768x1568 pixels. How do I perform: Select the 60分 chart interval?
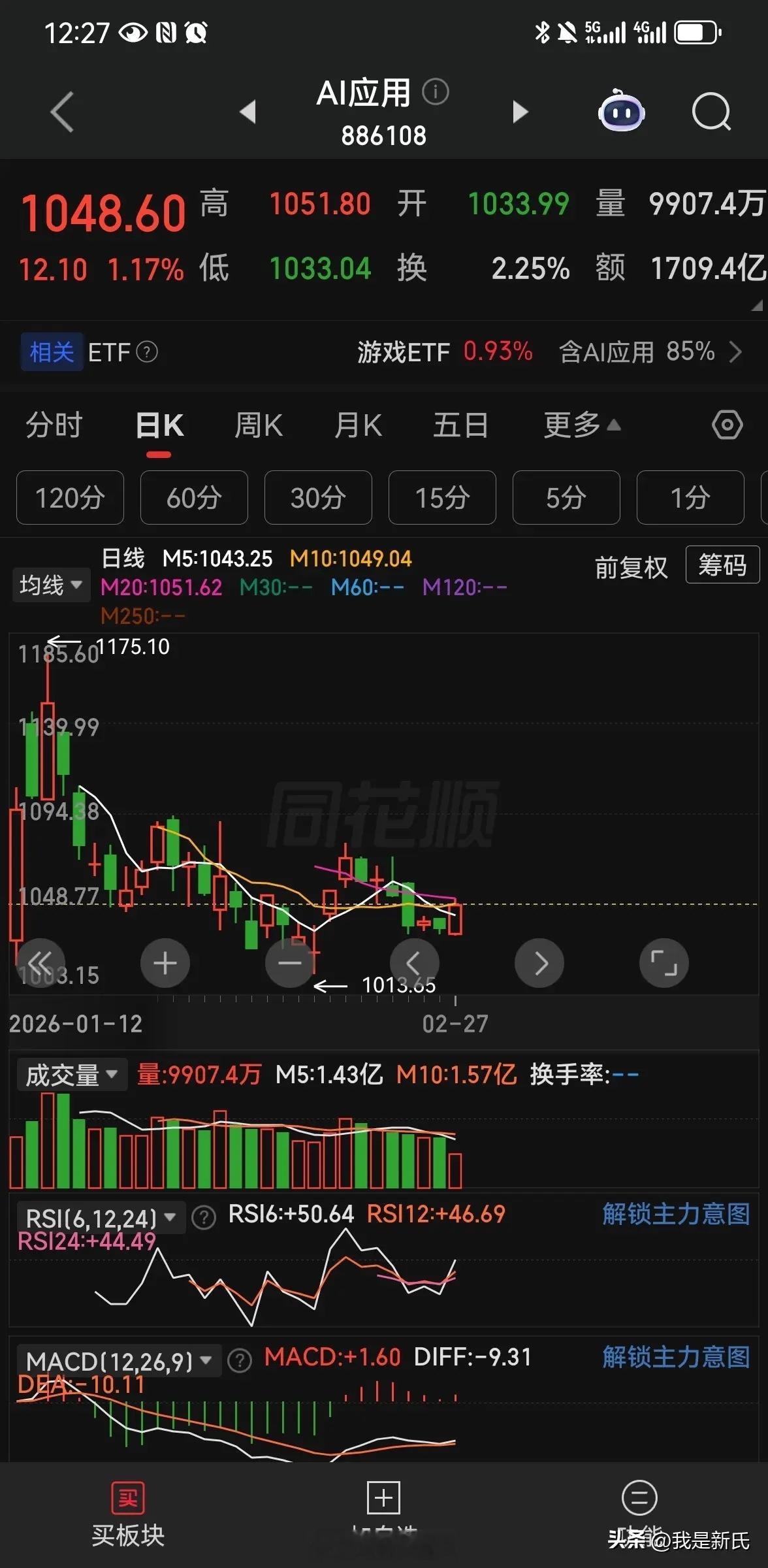pos(193,498)
